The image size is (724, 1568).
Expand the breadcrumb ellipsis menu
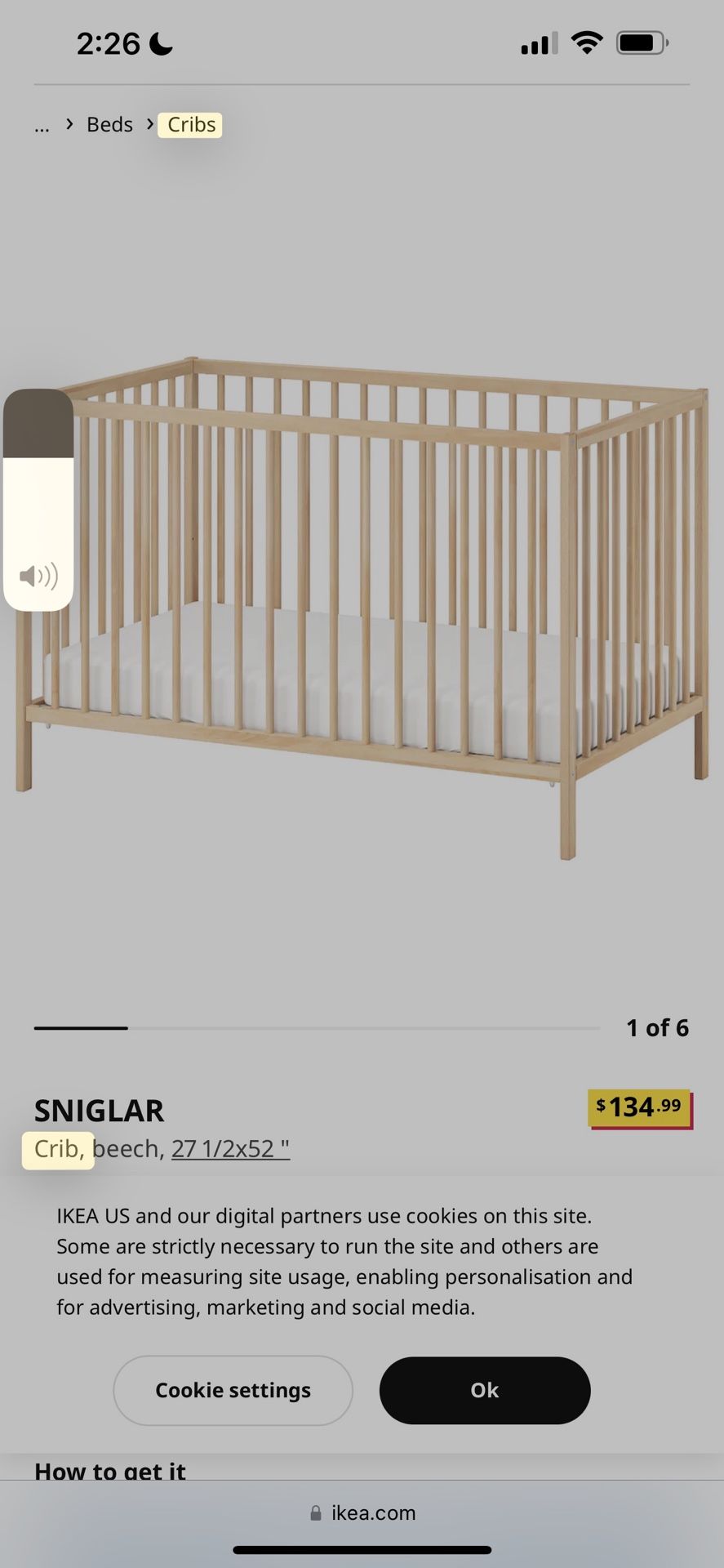click(41, 124)
